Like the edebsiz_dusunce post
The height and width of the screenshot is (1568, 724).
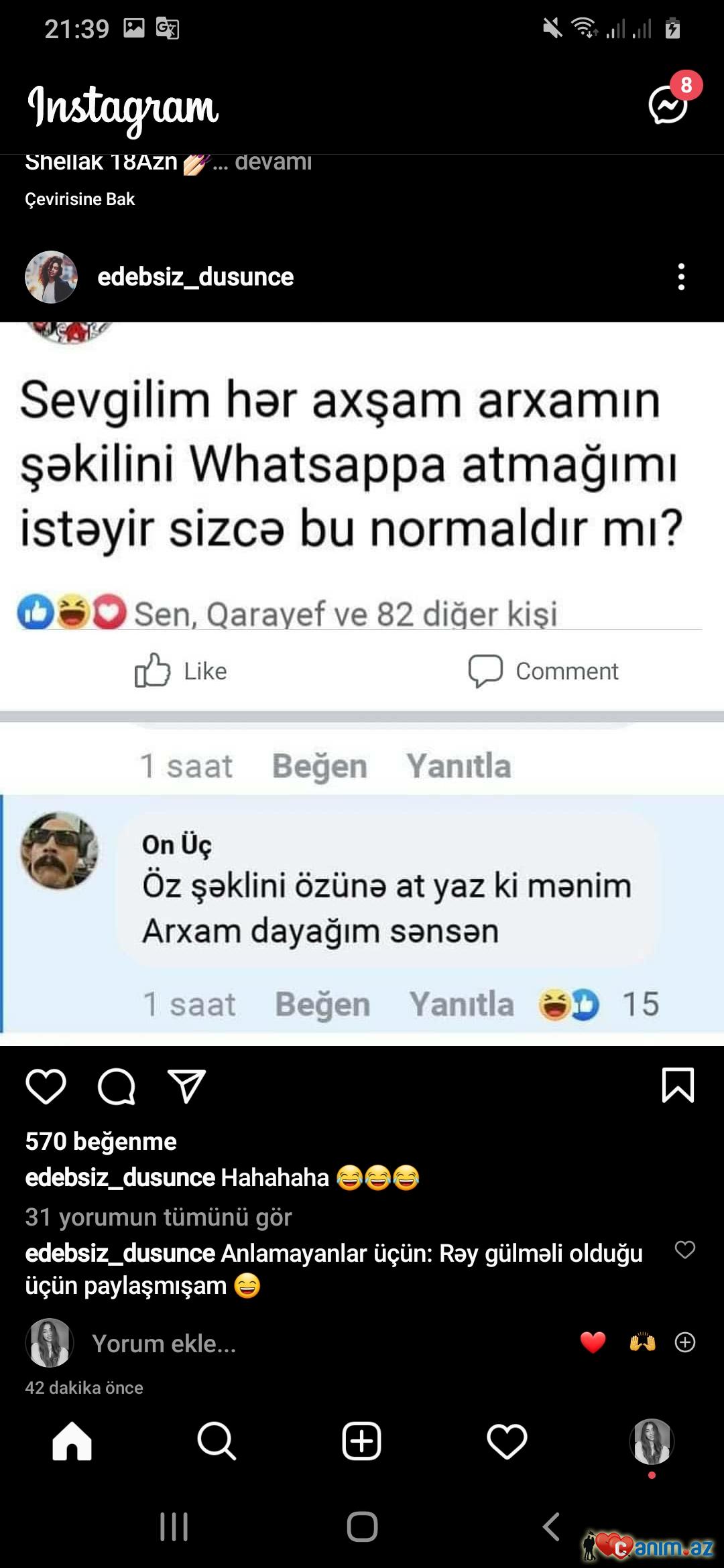point(46,1086)
